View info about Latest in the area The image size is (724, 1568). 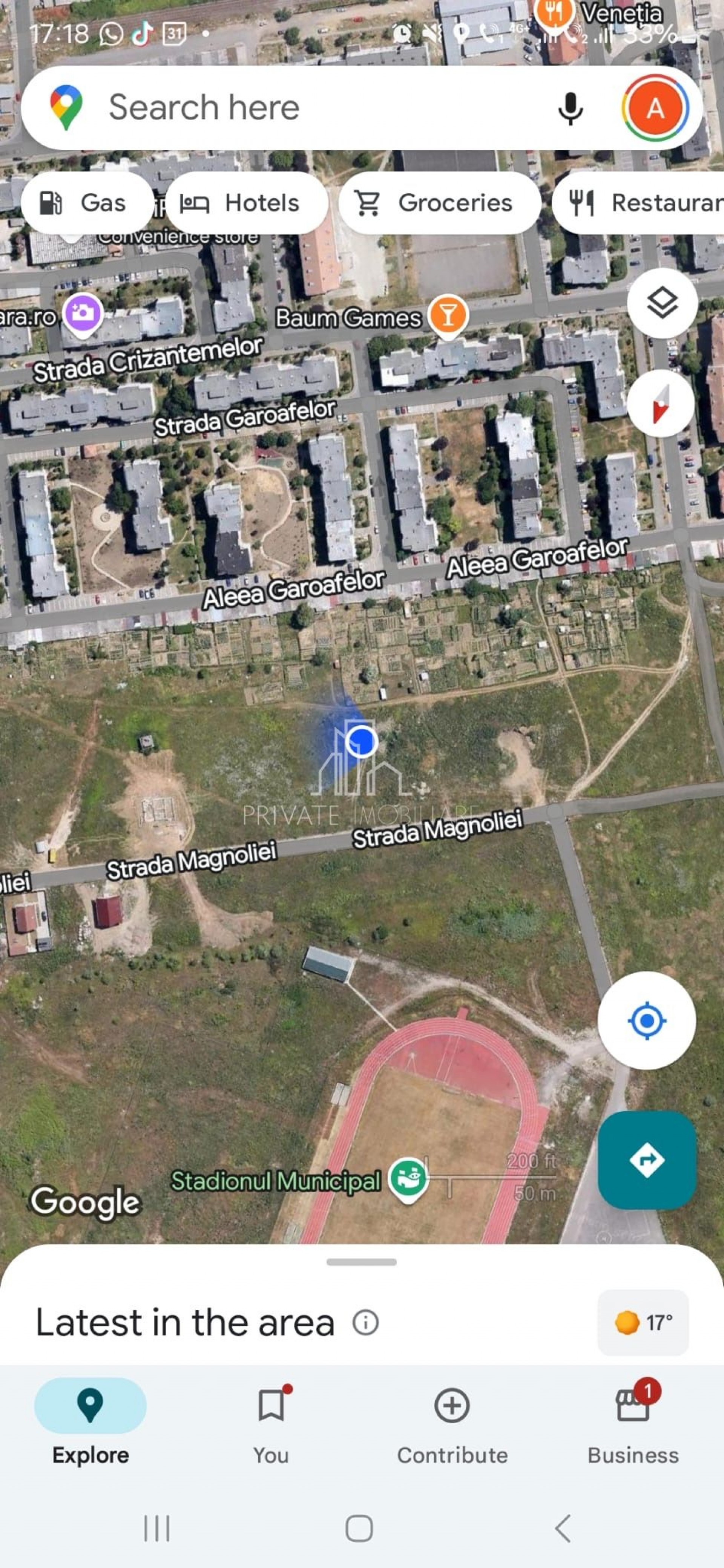tap(366, 1323)
